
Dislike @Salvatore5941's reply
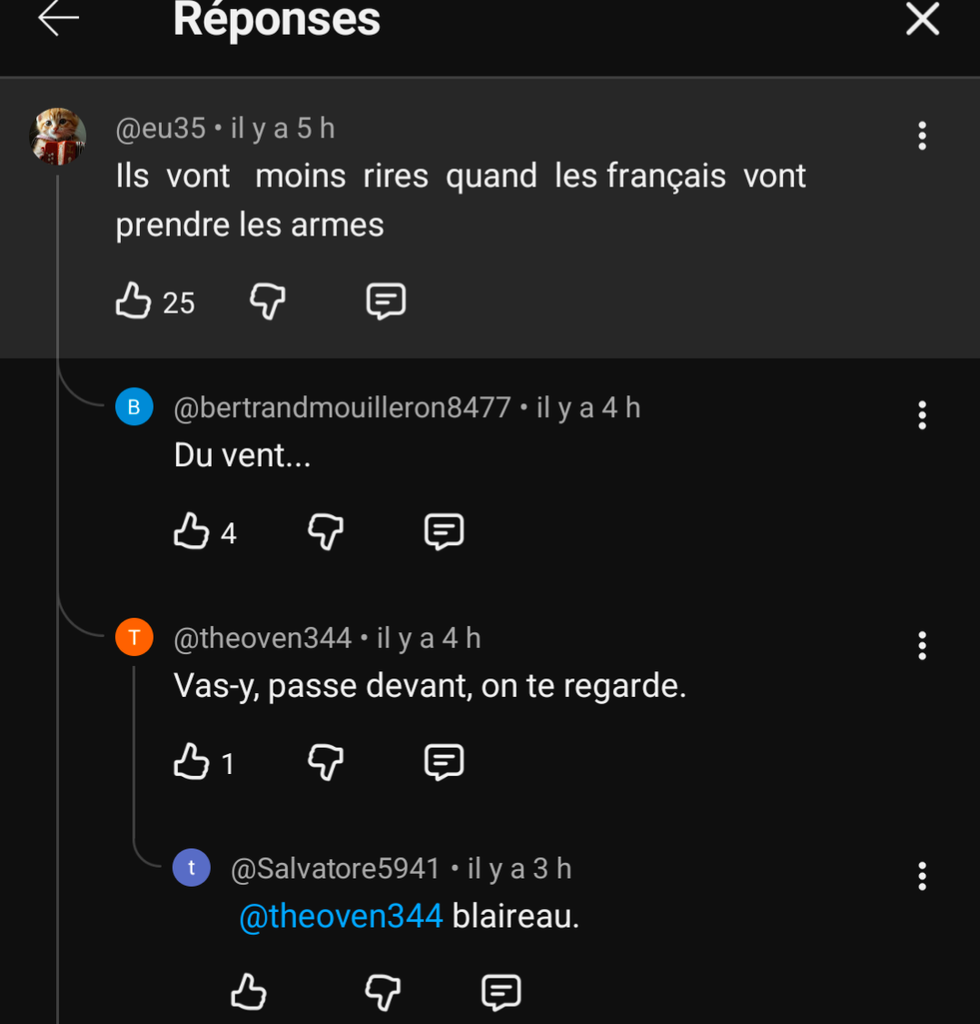pyautogui.click(x=382, y=993)
